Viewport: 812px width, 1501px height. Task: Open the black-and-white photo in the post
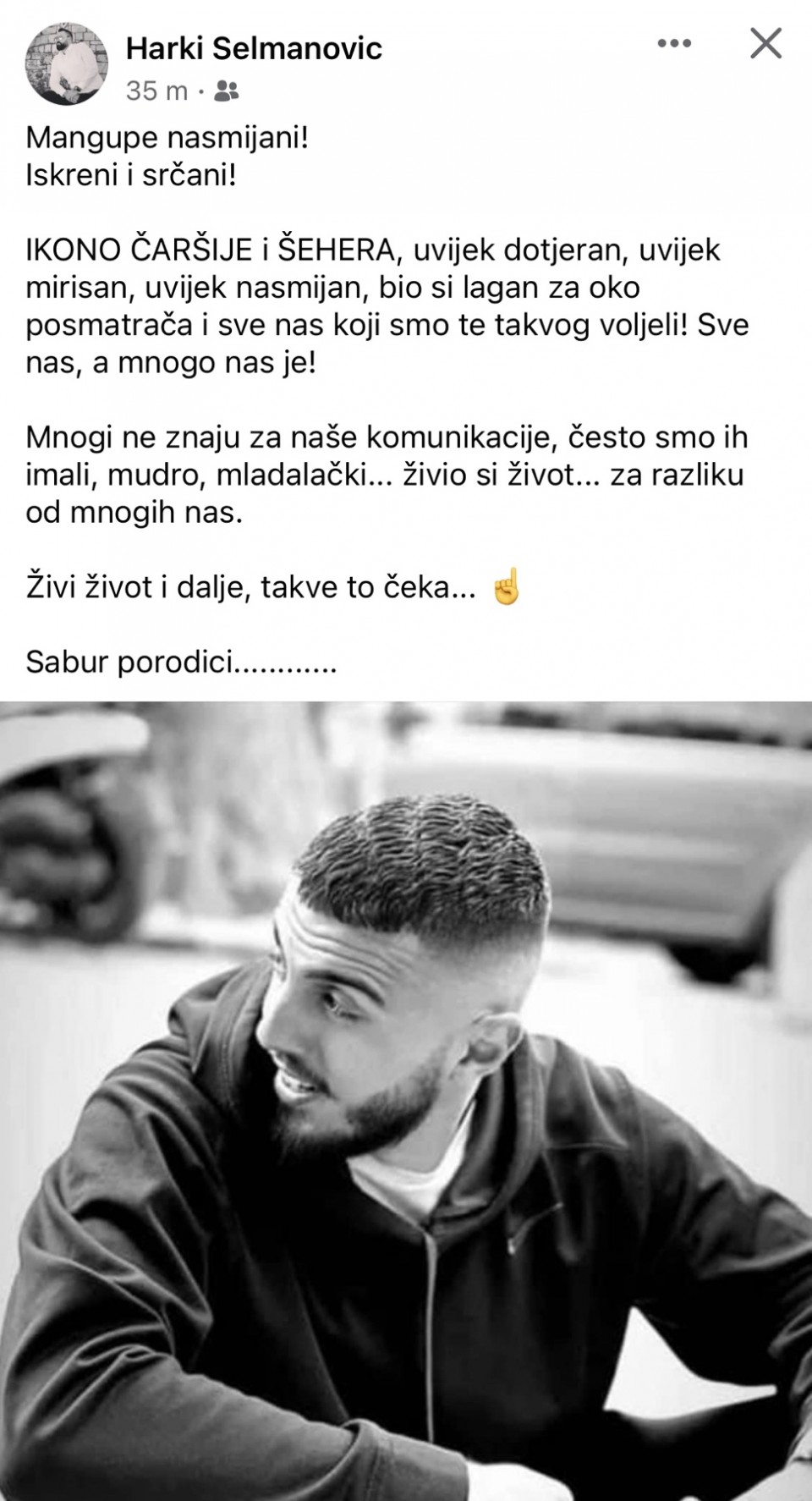pos(406,1100)
